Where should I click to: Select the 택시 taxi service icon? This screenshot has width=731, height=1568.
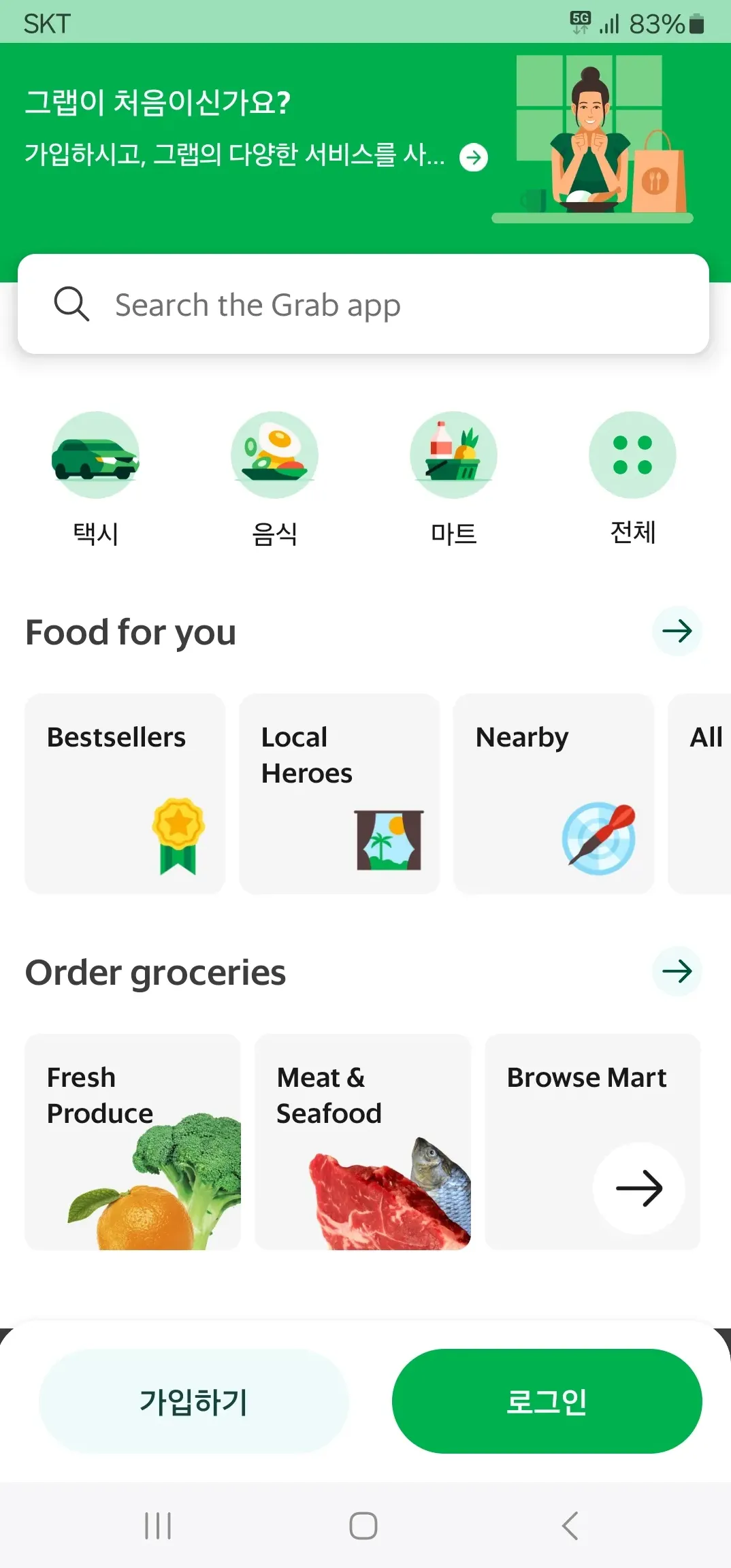click(95, 455)
